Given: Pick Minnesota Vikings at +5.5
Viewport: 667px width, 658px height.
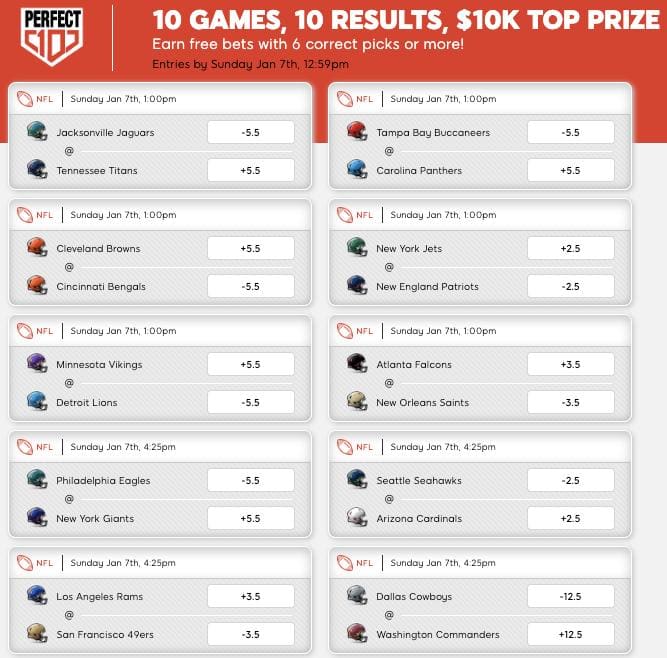Looking at the screenshot, I should tap(250, 364).
